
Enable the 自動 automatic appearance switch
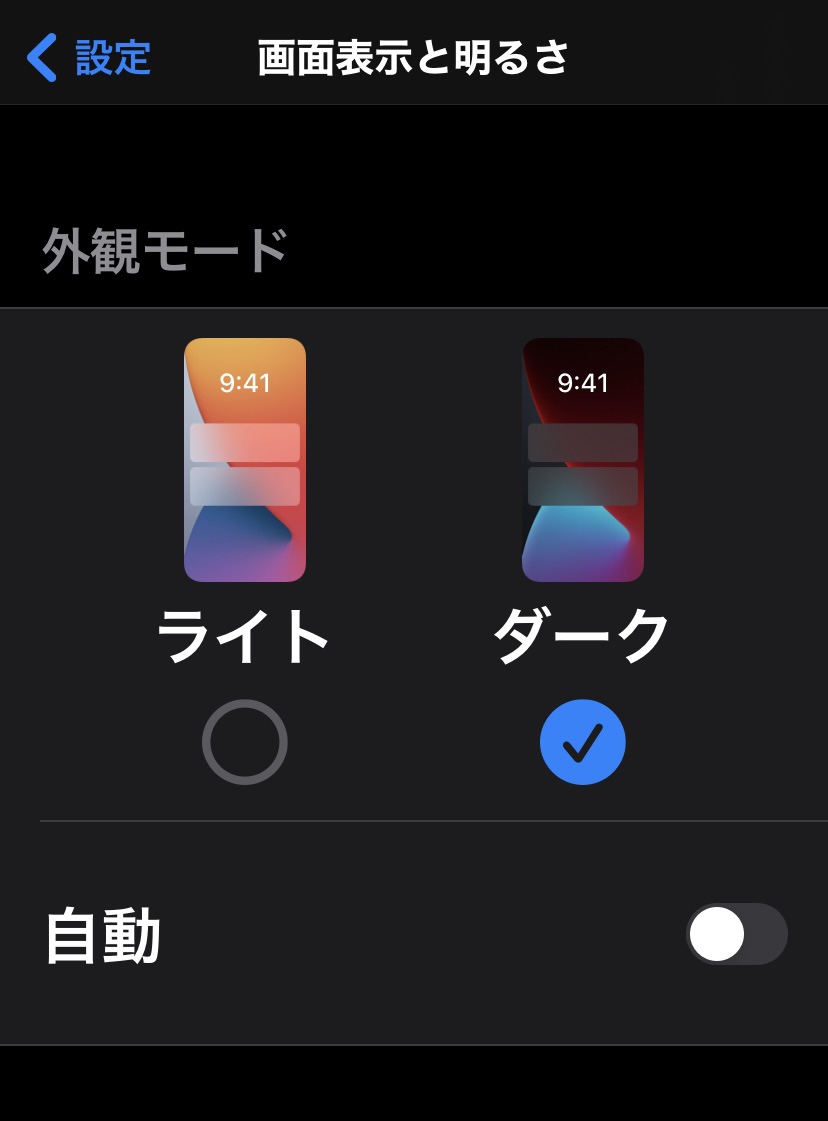[x=737, y=933]
